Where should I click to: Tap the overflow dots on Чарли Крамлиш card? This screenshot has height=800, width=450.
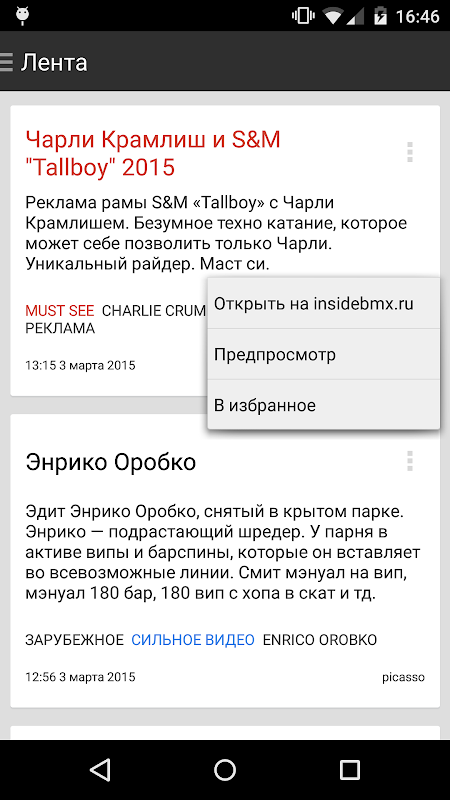409,152
